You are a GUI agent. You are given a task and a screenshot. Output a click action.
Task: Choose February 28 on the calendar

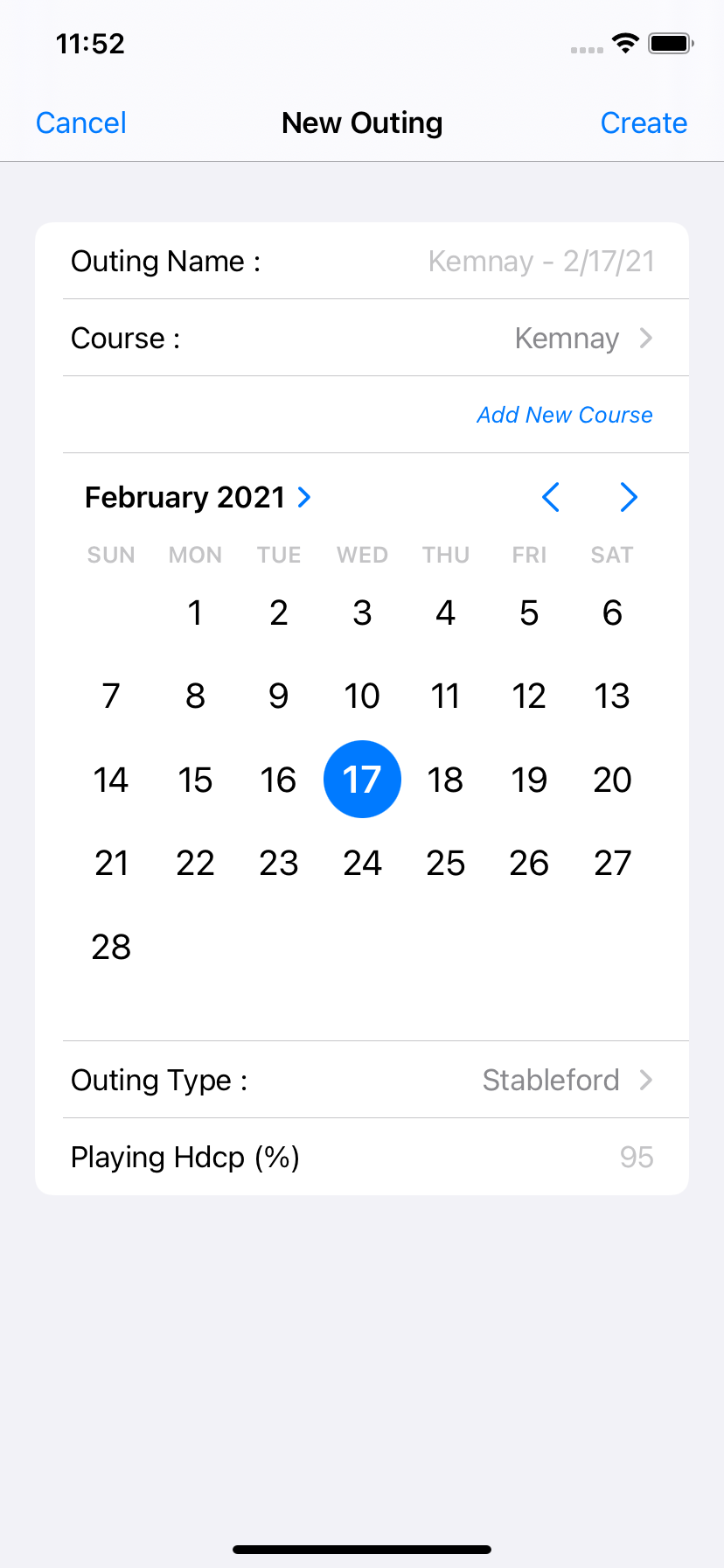pyautogui.click(x=111, y=947)
